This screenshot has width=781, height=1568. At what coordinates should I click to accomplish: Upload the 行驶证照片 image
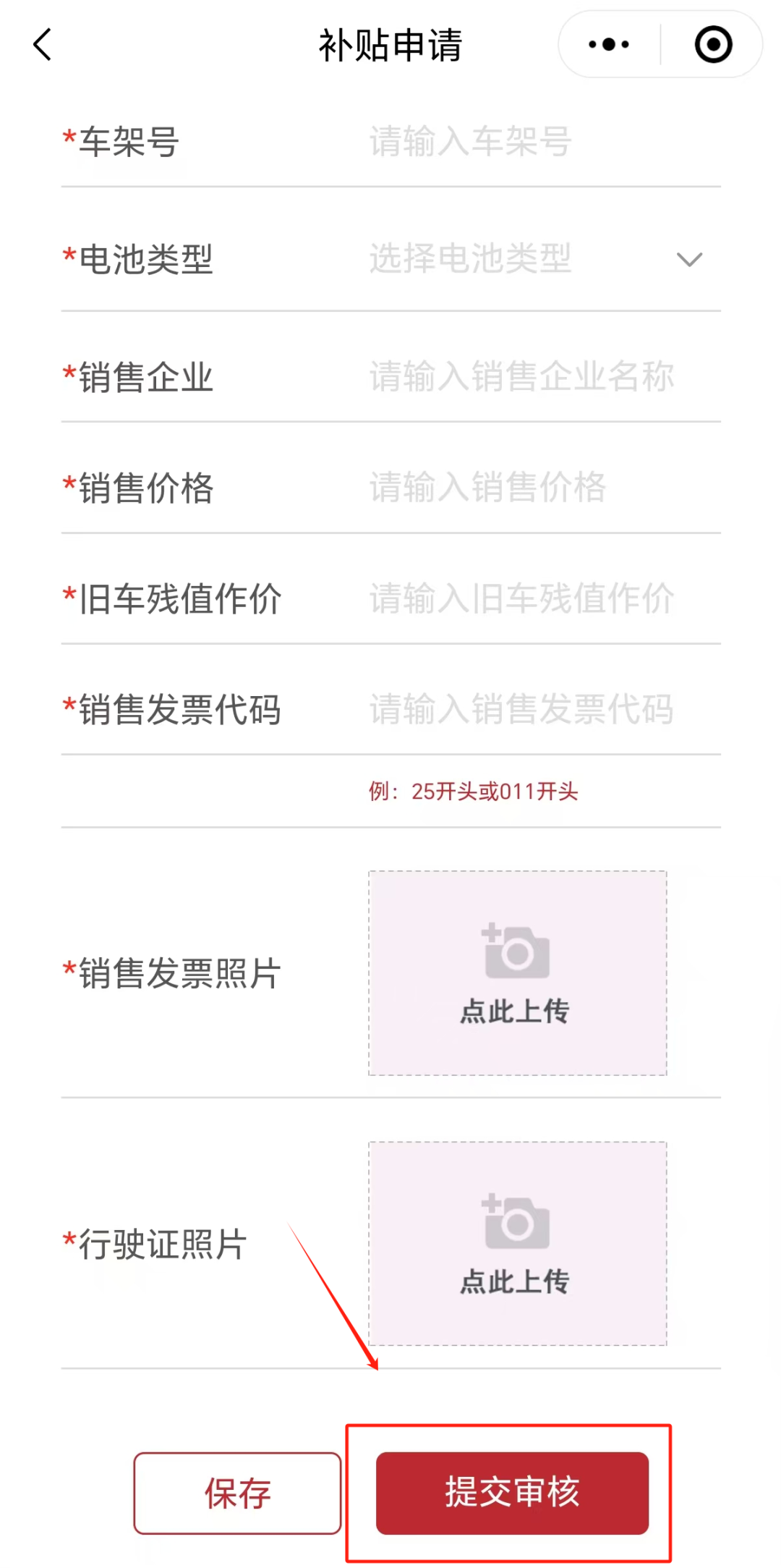point(518,1244)
